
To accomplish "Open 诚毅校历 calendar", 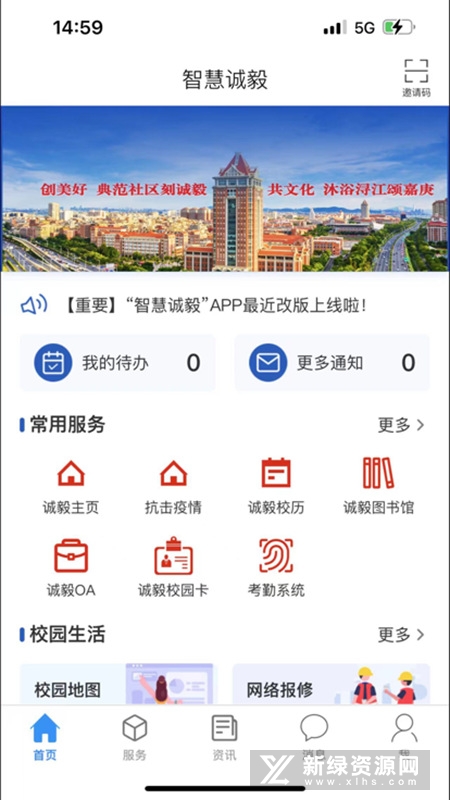I will coord(276,487).
